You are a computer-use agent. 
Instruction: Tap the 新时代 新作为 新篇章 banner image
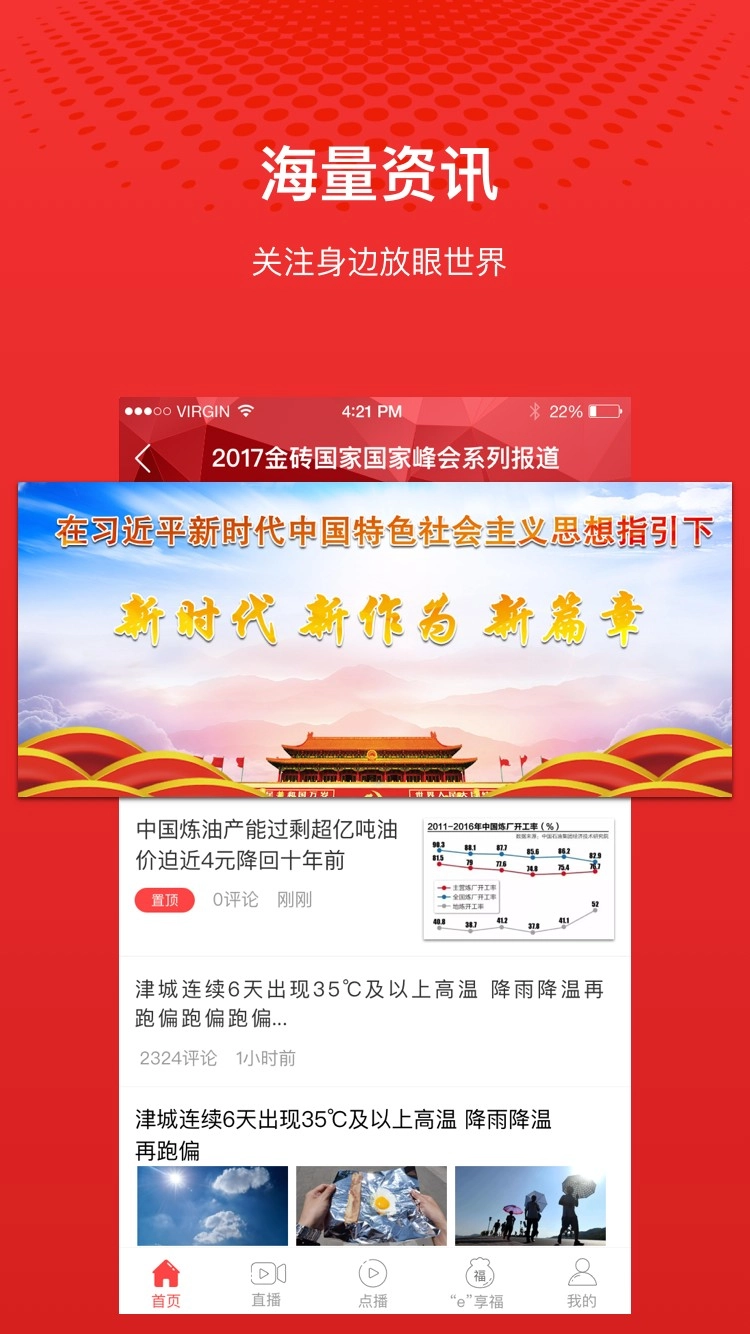pyautogui.click(x=375, y=639)
